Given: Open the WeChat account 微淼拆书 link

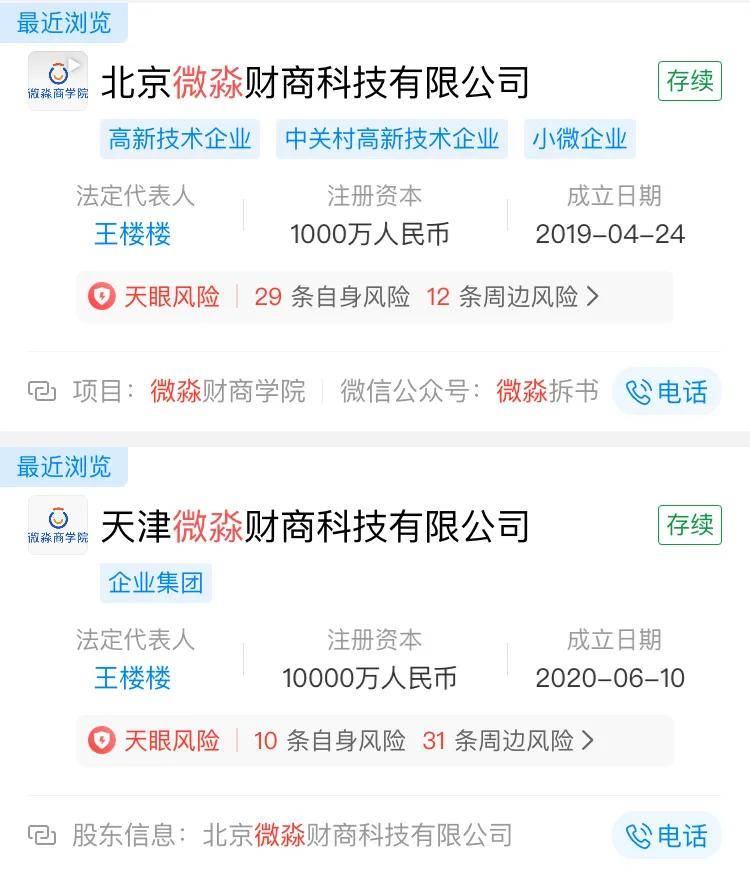Looking at the screenshot, I should point(547,391).
